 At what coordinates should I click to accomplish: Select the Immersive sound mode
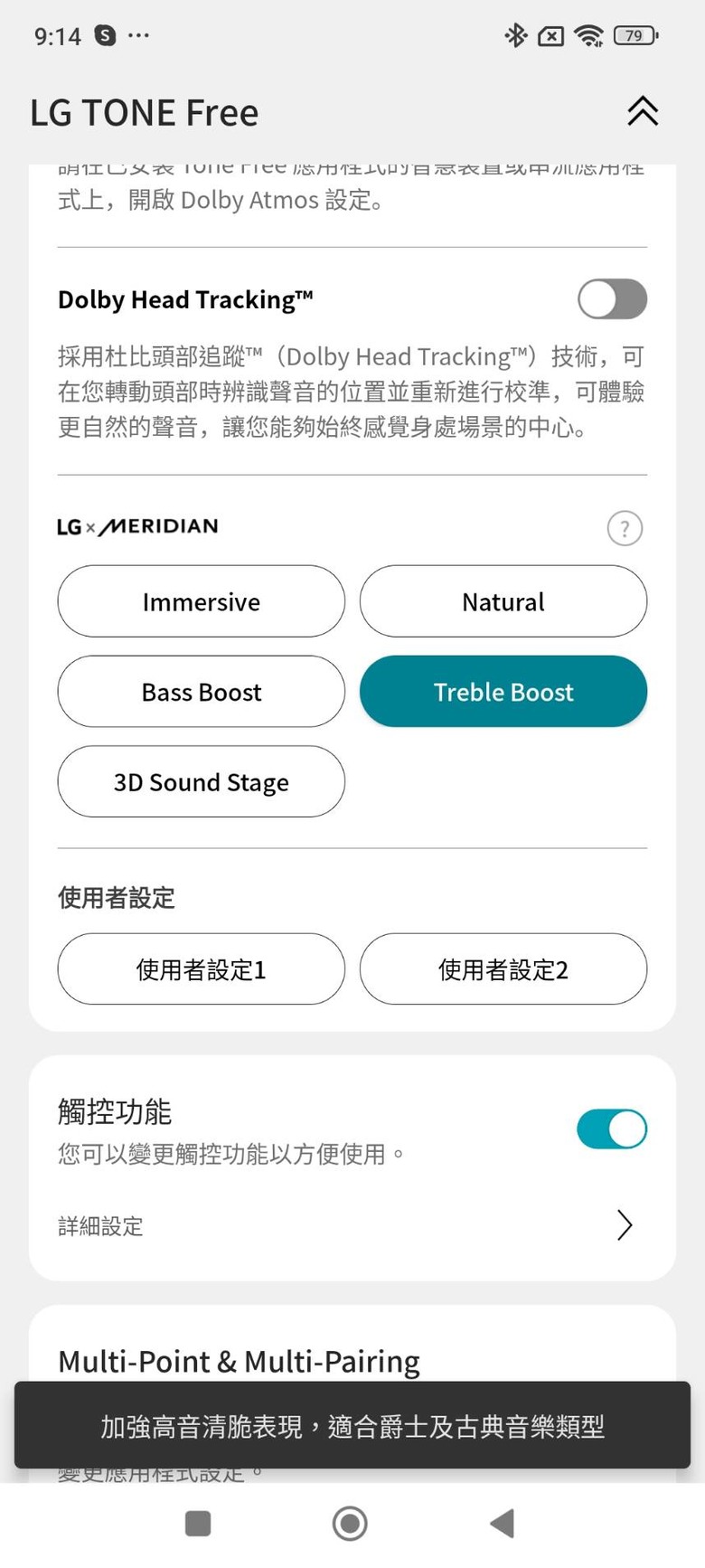coord(201,601)
